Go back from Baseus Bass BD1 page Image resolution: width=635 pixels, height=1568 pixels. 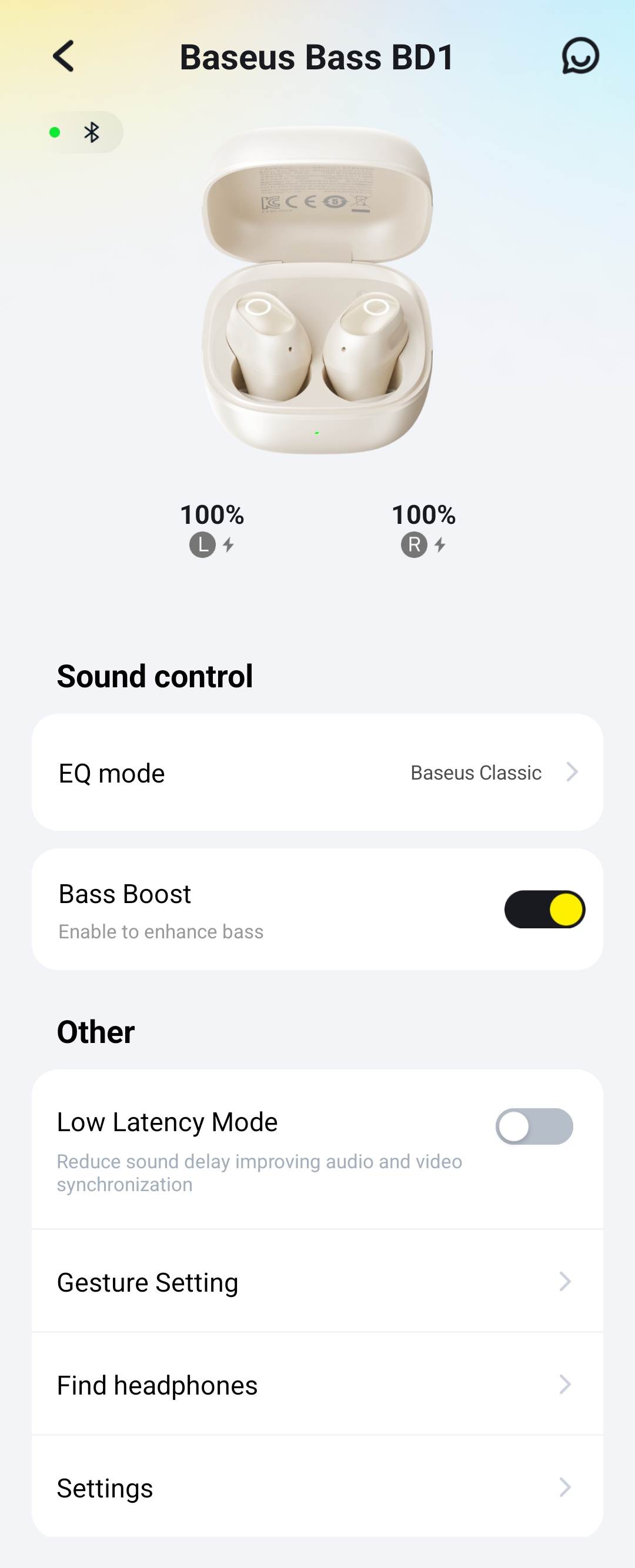coord(63,56)
